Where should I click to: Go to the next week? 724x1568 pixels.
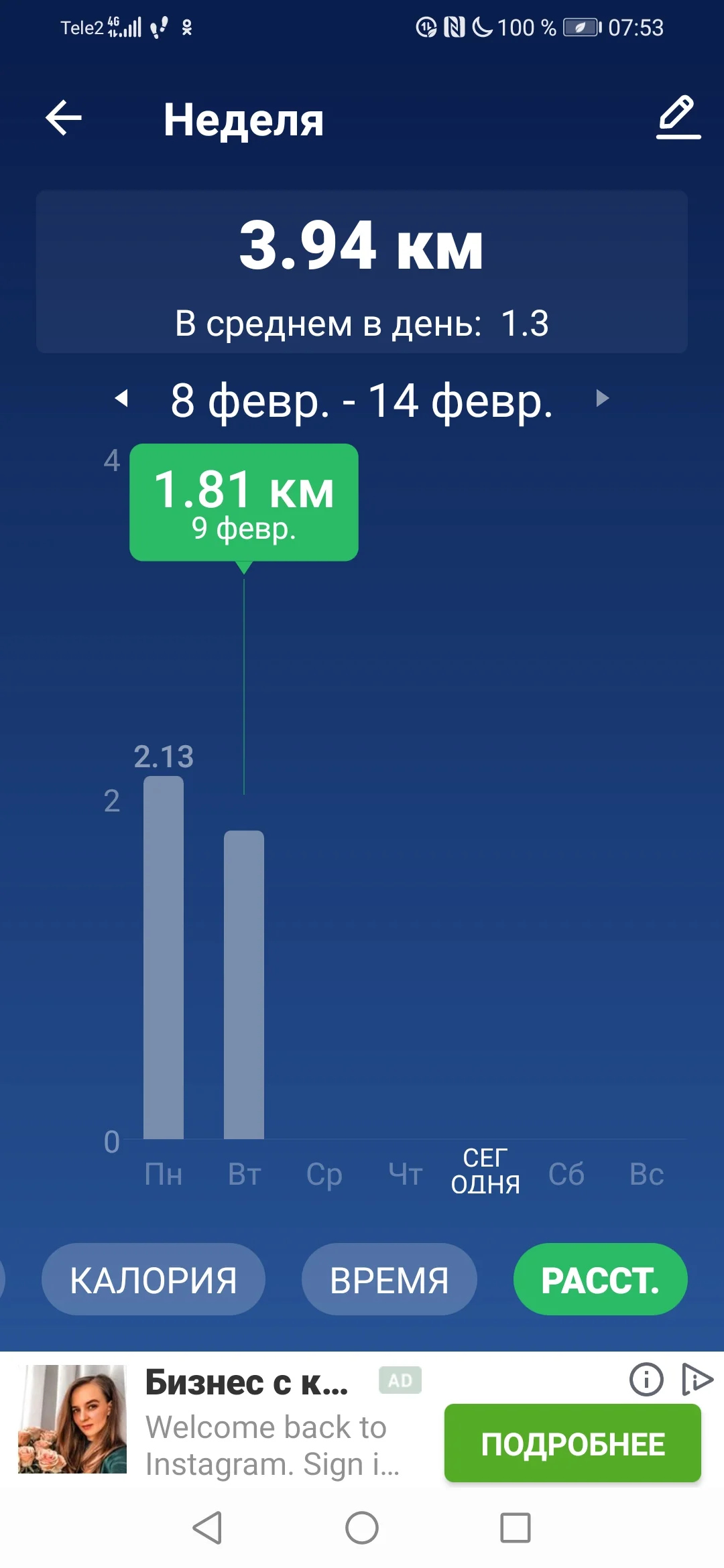(603, 399)
